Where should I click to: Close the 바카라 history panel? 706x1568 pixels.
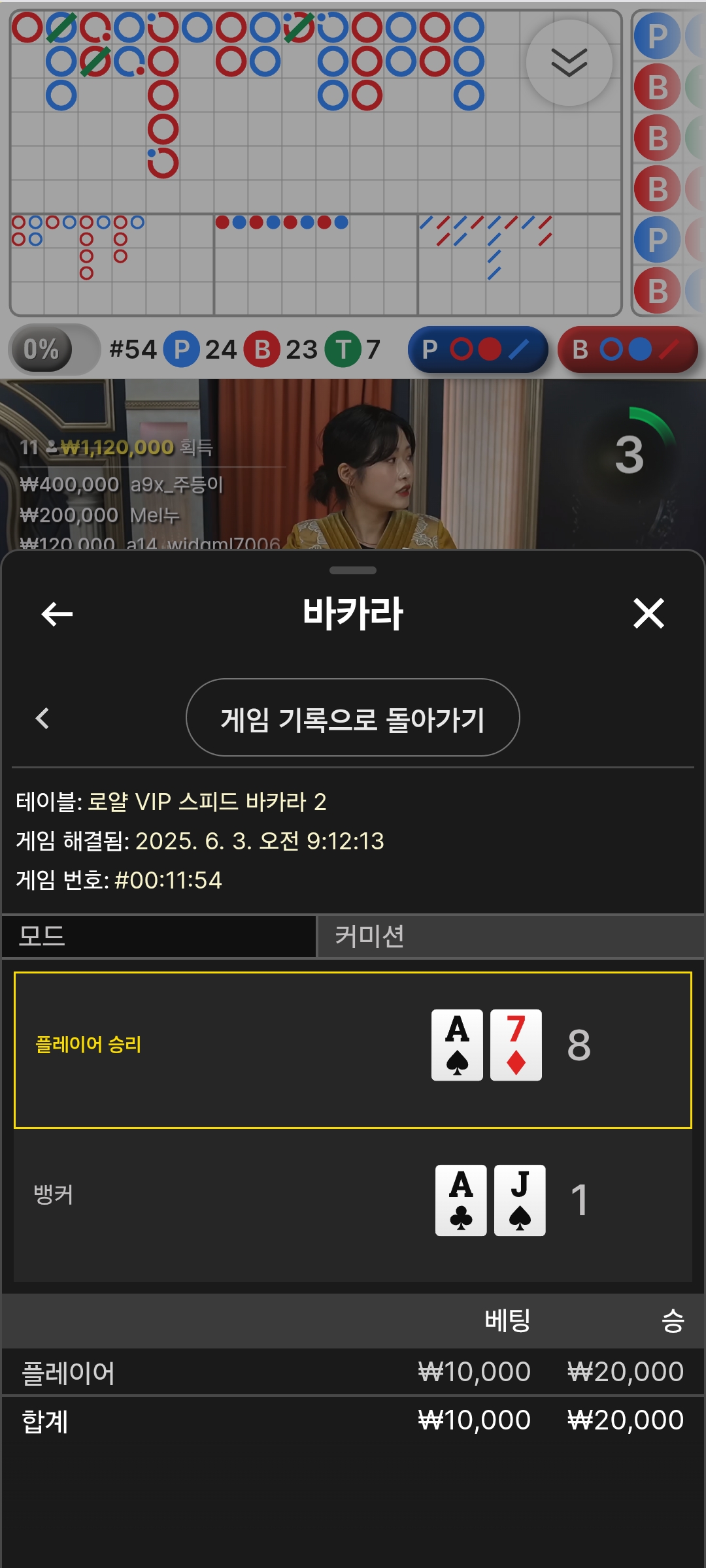click(x=648, y=613)
